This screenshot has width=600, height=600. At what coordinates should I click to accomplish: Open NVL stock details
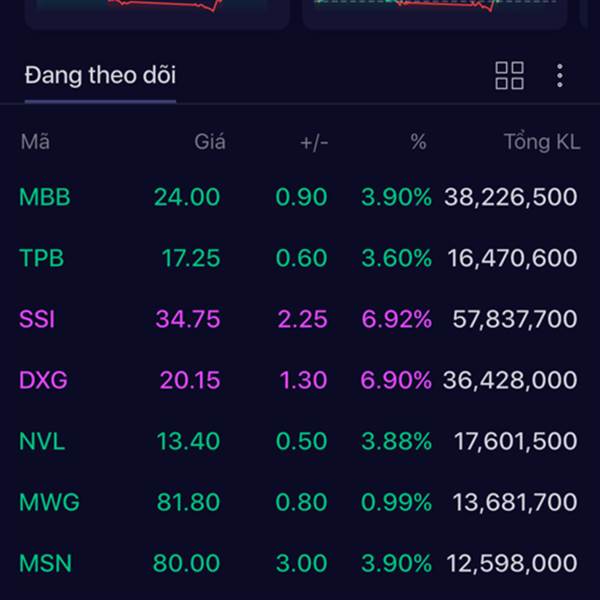coord(42,441)
